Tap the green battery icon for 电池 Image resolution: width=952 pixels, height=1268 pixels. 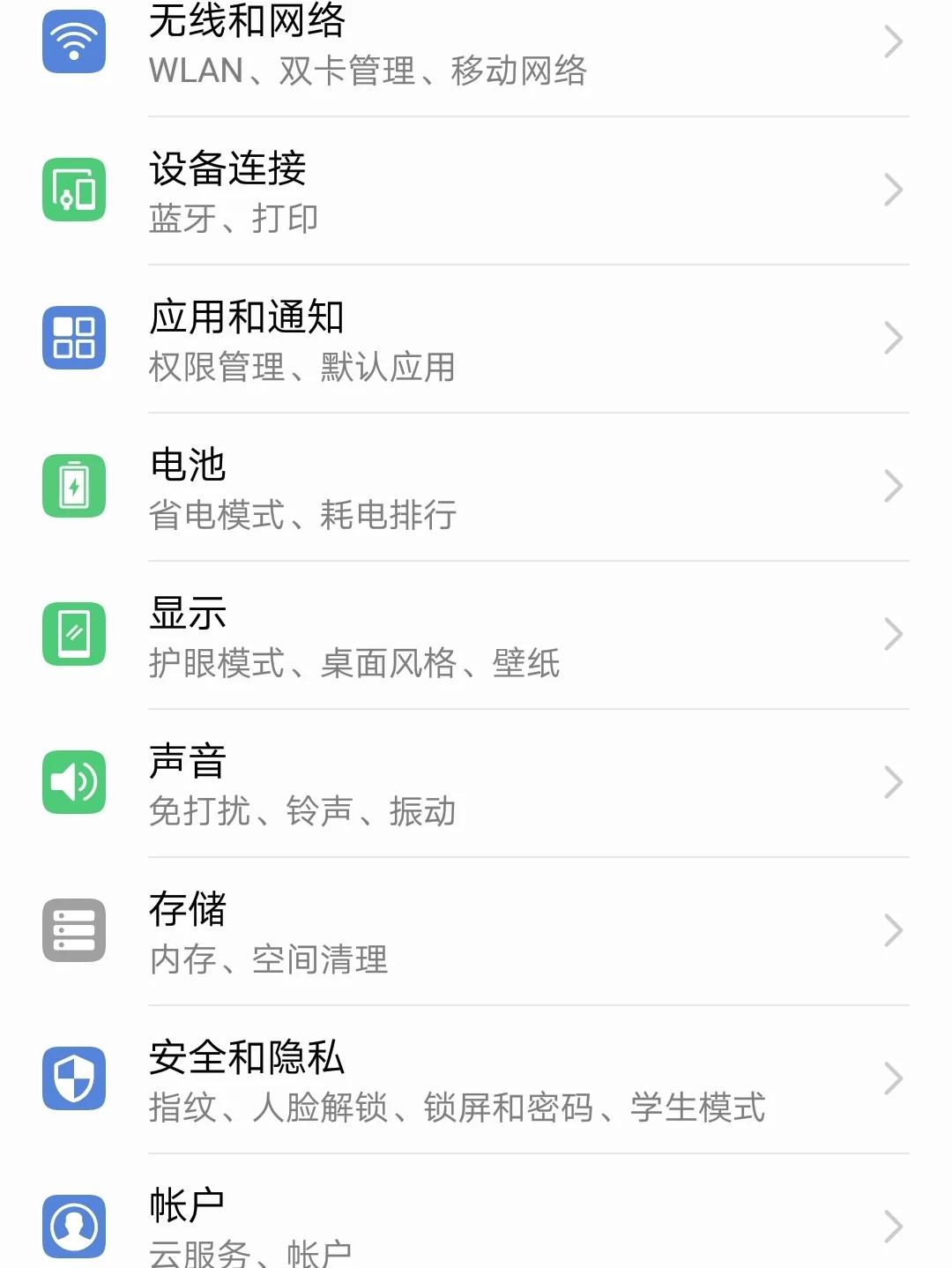pyautogui.click(x=75, y=486)
